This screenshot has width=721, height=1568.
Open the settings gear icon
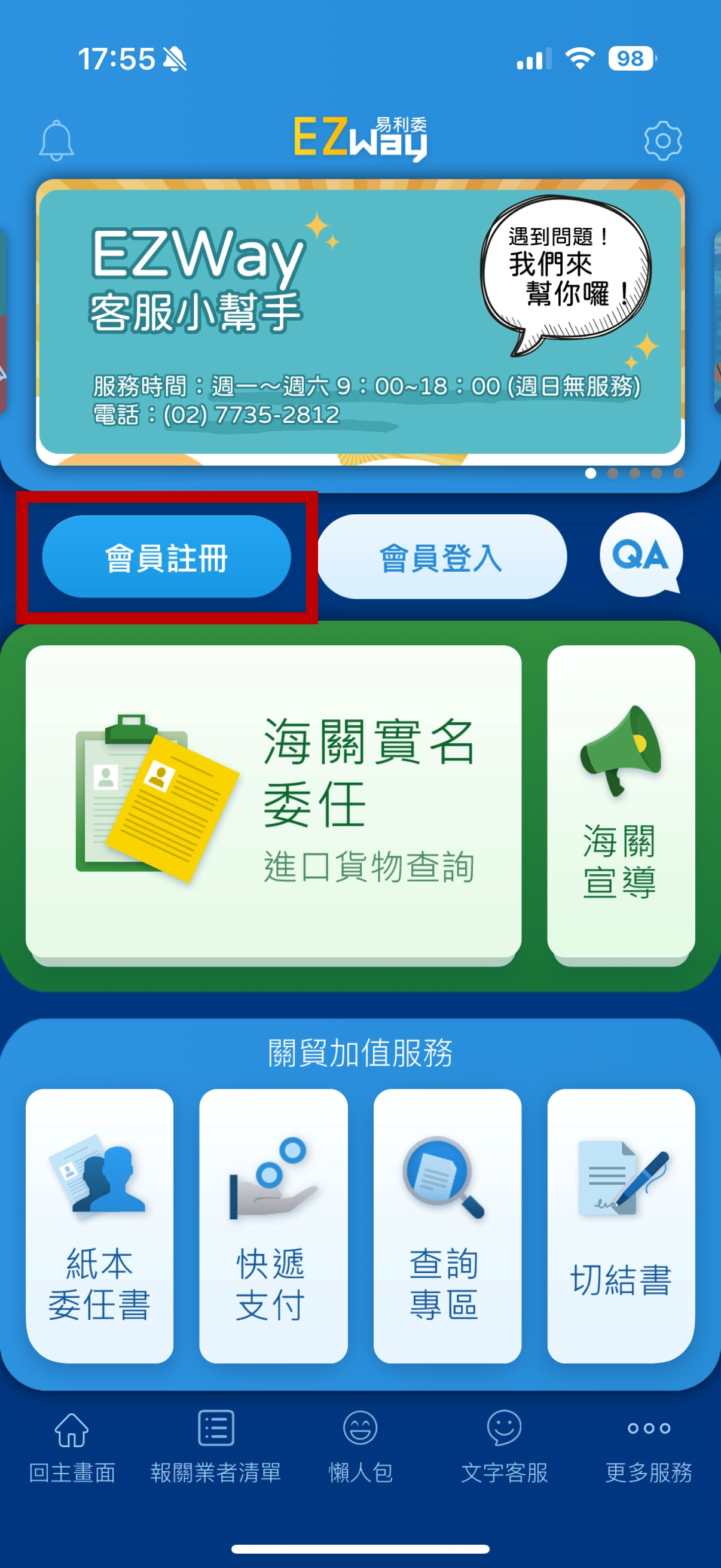point(662,140)
